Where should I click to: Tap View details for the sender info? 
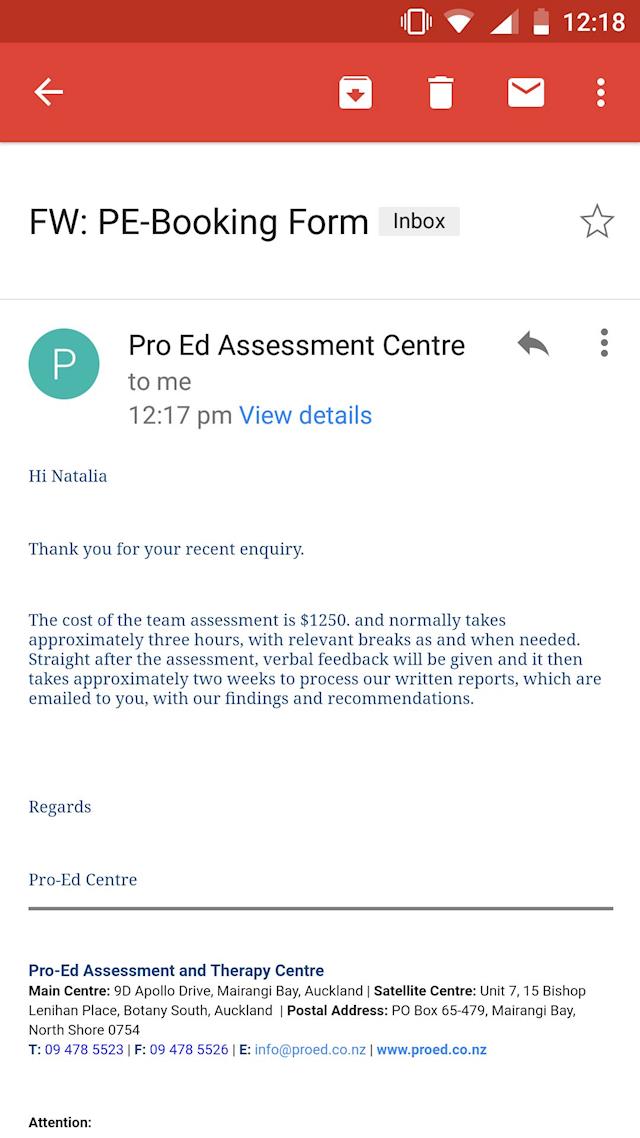click(x=305, y=415)
